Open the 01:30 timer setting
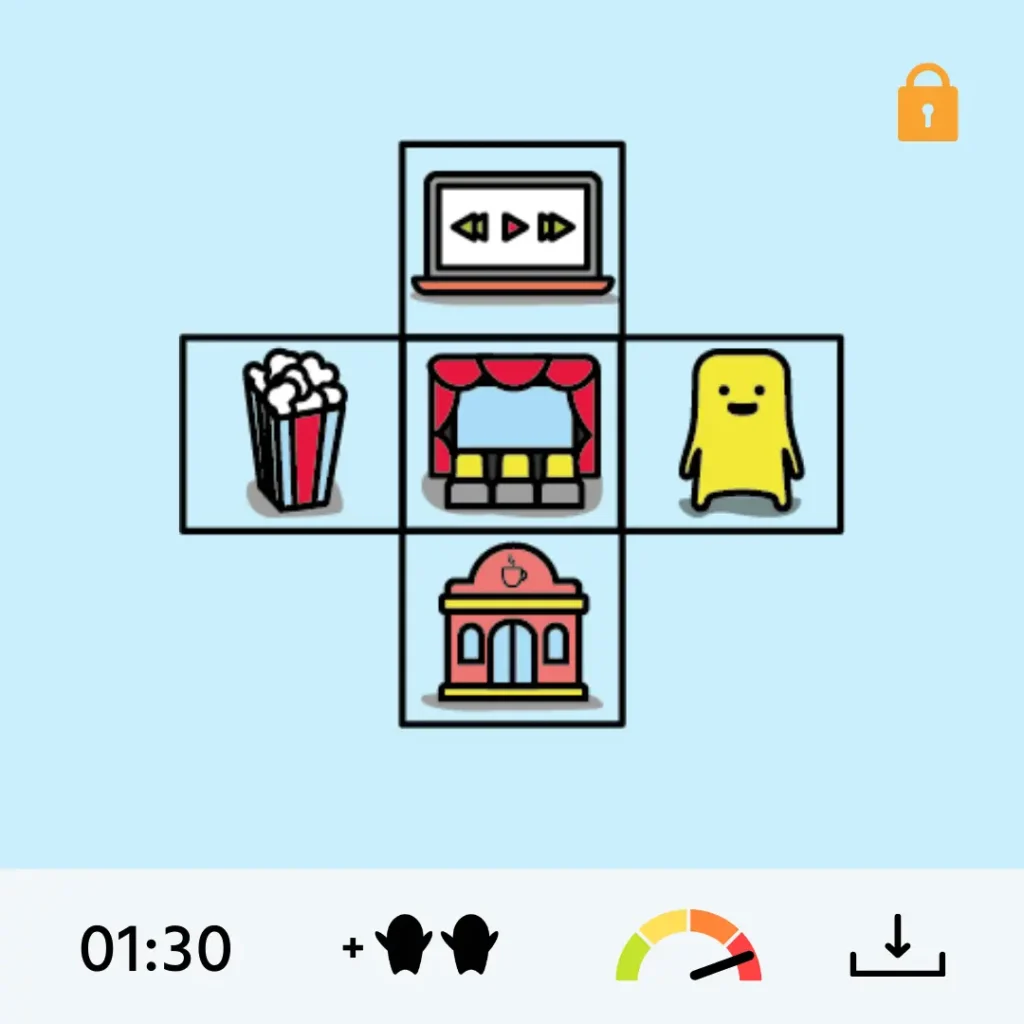Image resolution: width=1024 pixels, height=1024 pixels. click(x=156, y=948)
